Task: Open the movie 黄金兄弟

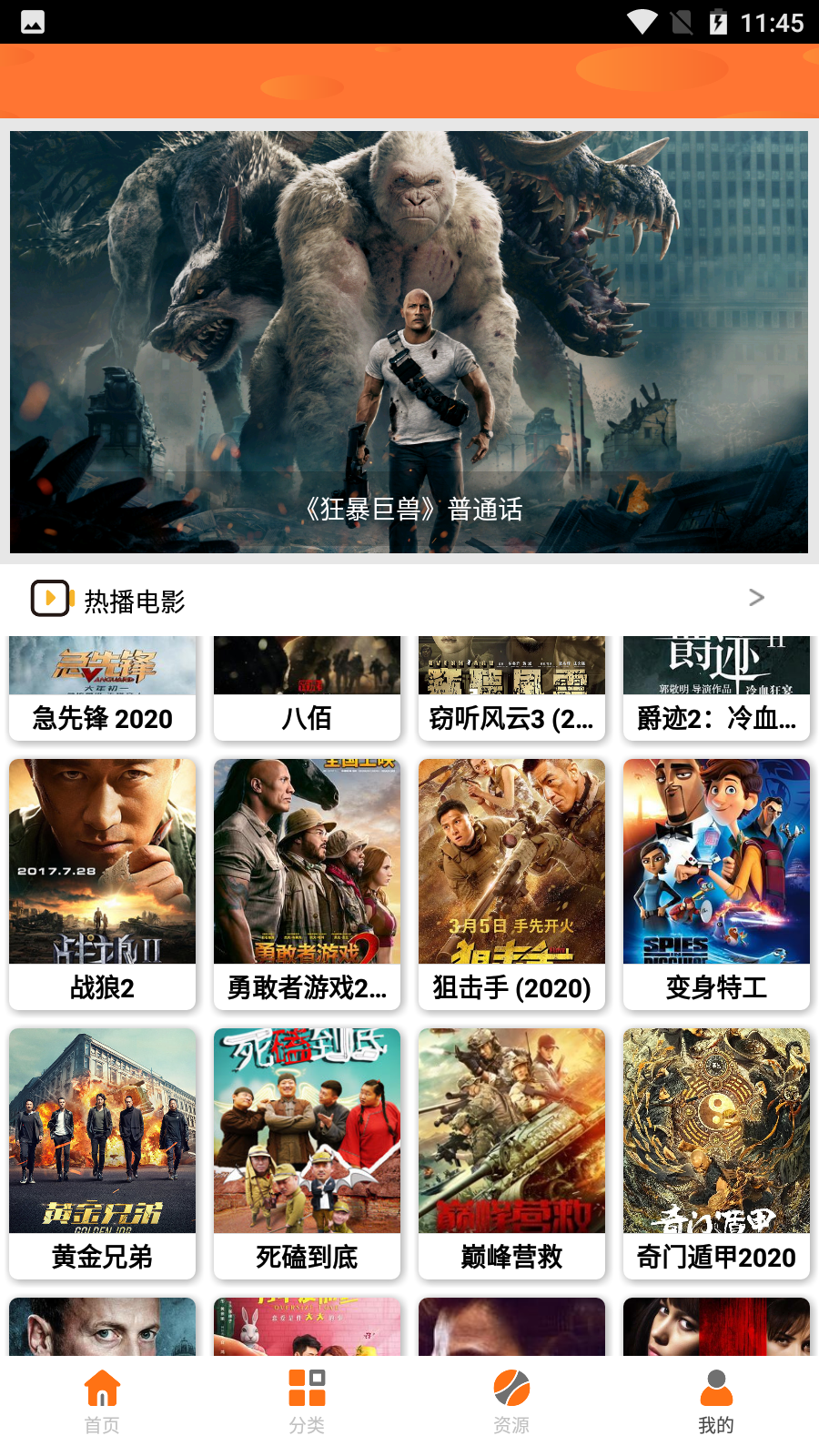Action: click(x=102, y=1152)
